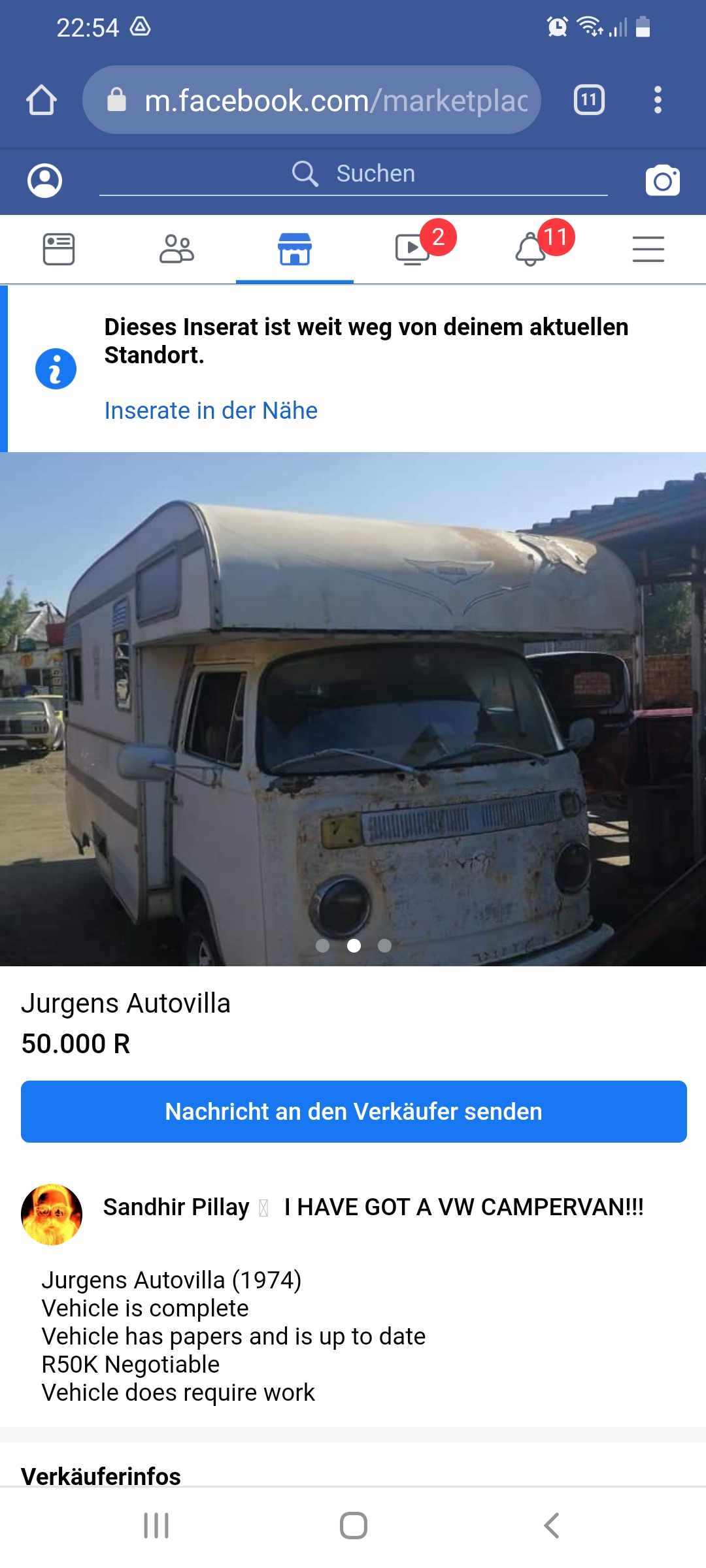Open the Watch videos tab

point(412,249)
